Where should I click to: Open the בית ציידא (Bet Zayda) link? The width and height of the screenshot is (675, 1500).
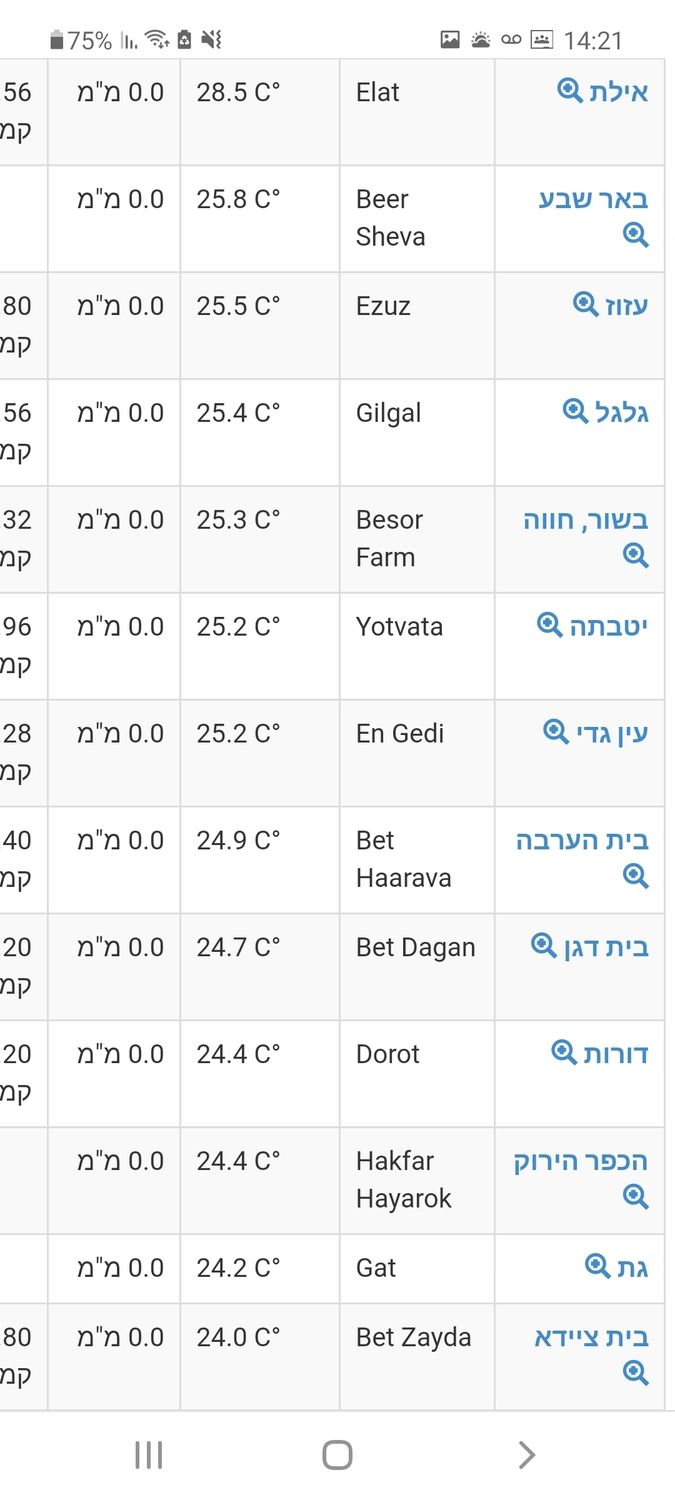click(591, 1338)
